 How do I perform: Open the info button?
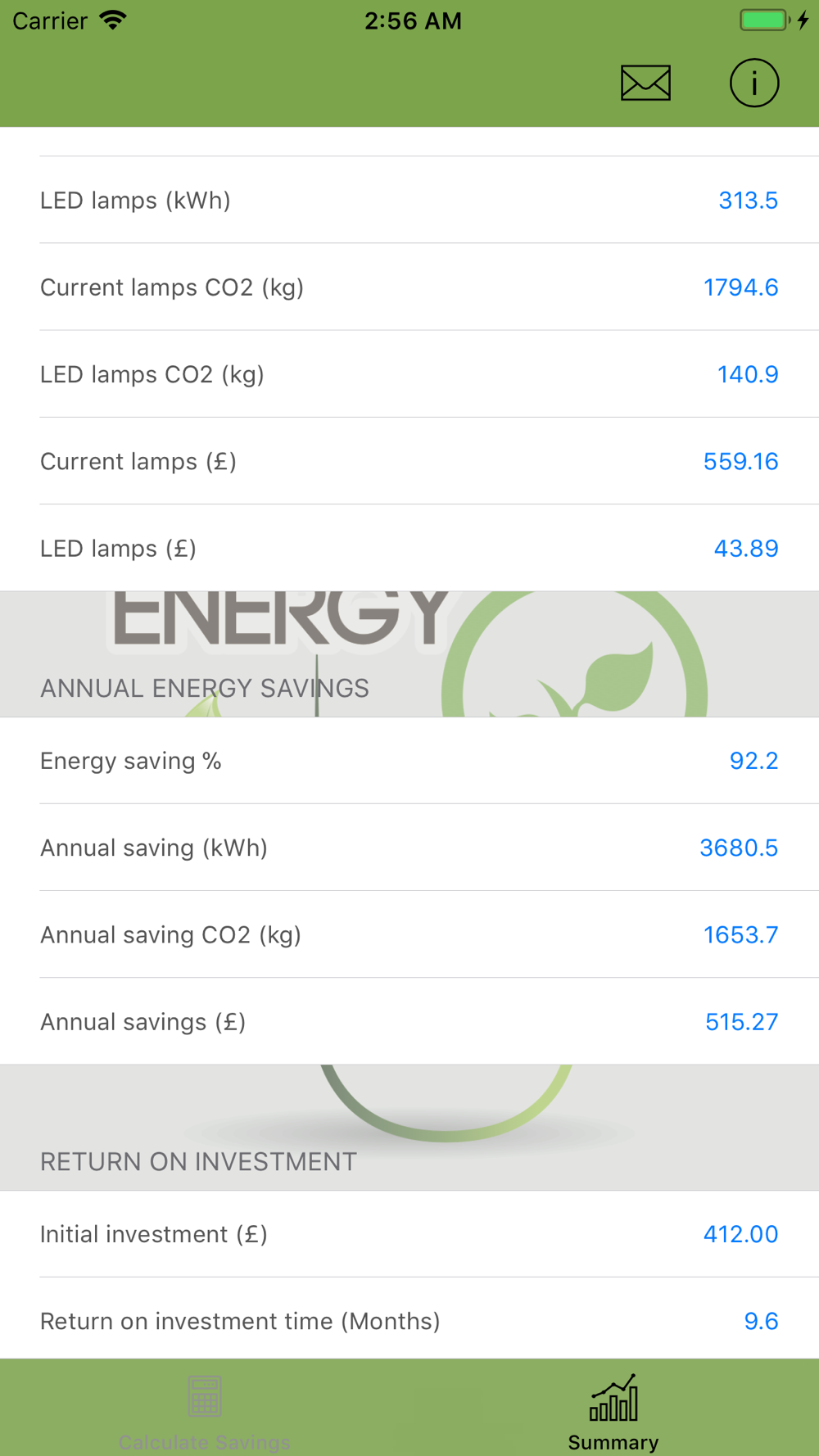tap(753, 83)
